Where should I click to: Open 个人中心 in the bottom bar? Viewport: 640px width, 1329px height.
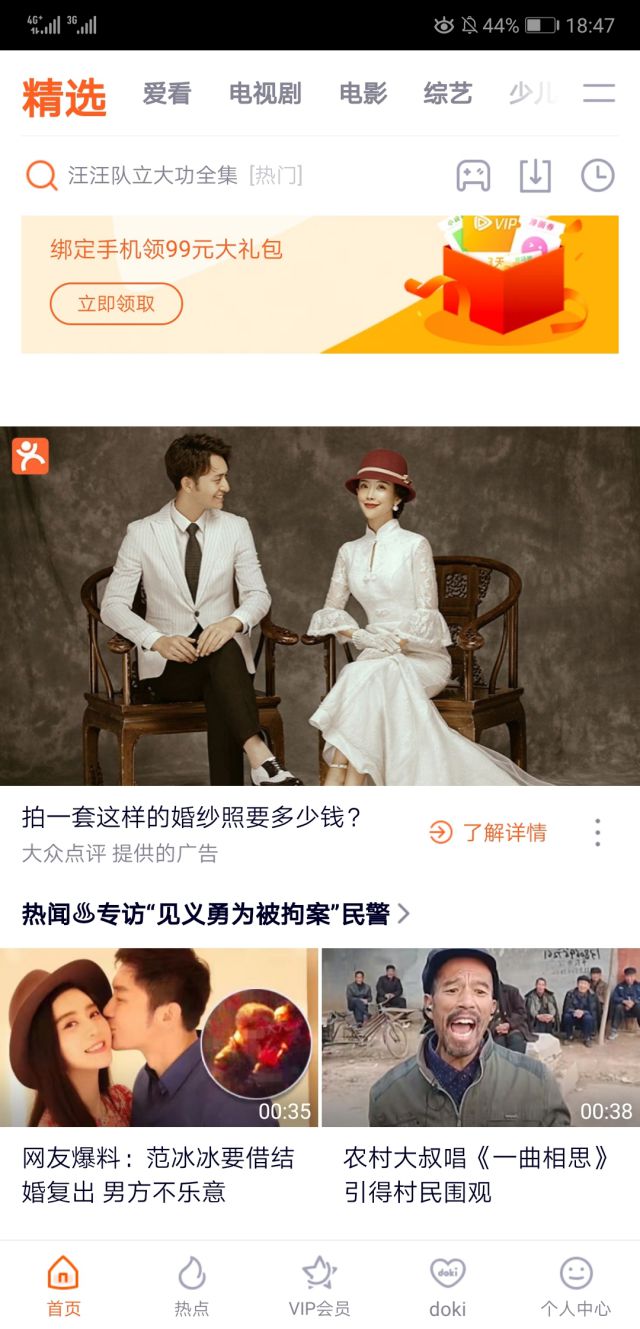575,1286
